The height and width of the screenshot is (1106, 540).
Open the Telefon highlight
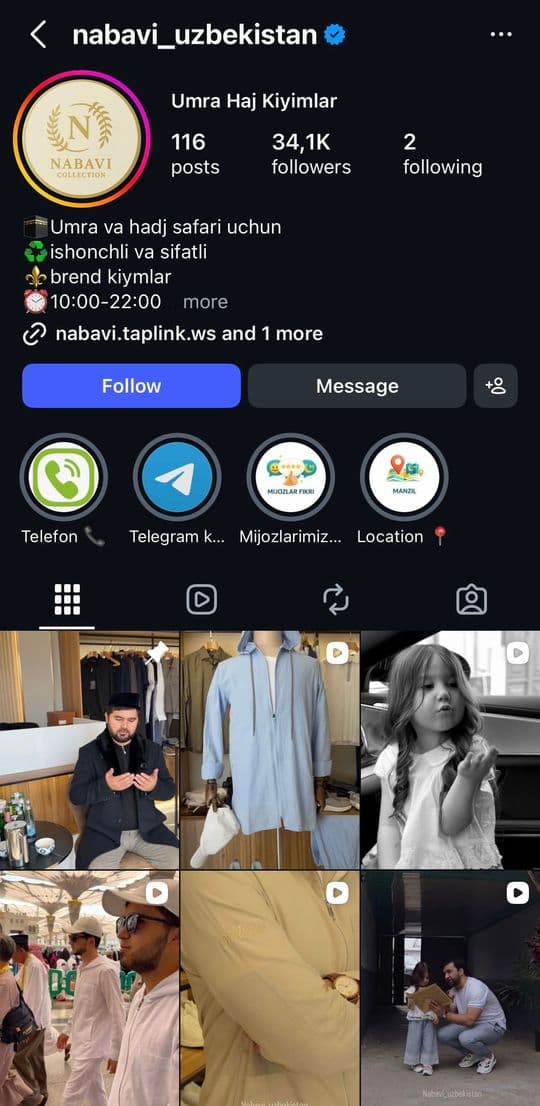(63, 478)
